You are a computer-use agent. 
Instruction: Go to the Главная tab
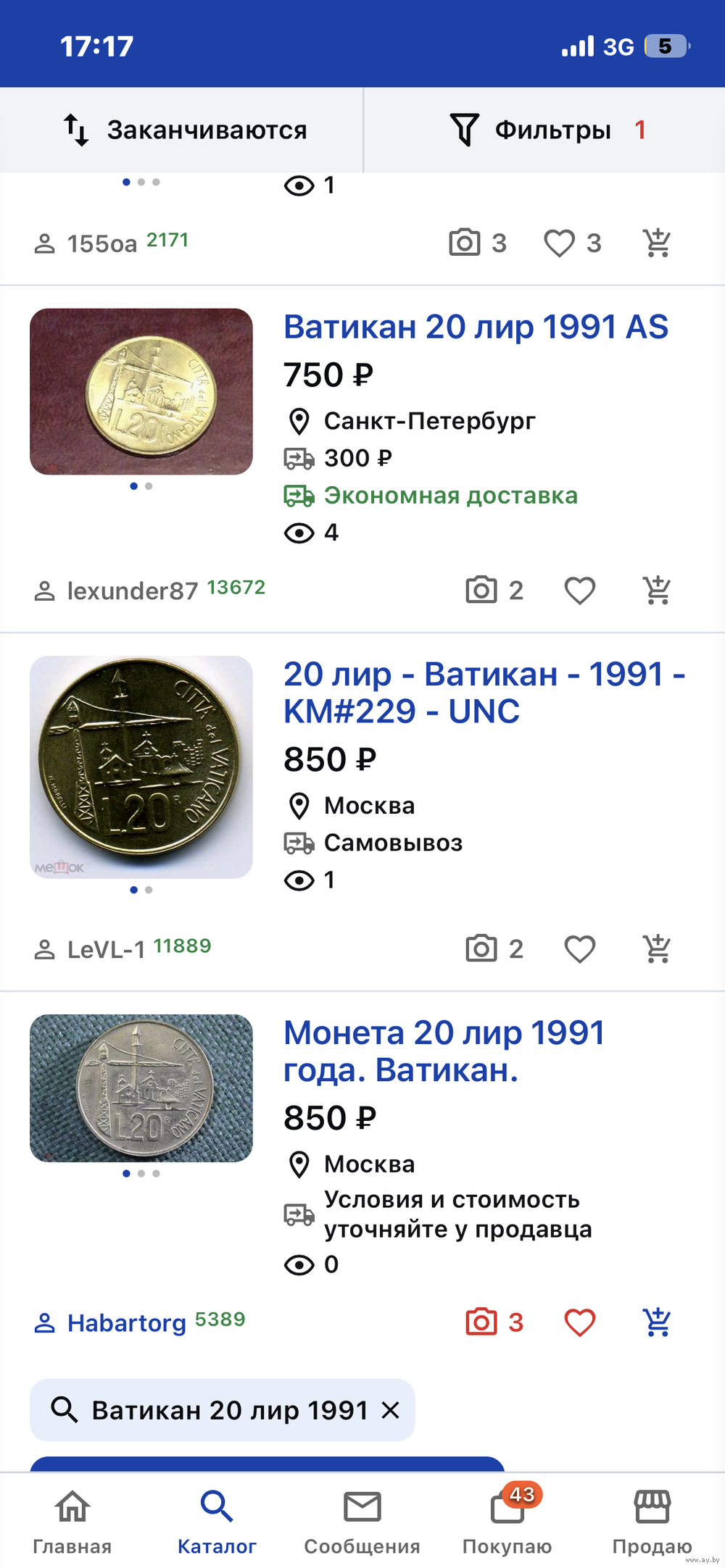(x=72, y=1522)
